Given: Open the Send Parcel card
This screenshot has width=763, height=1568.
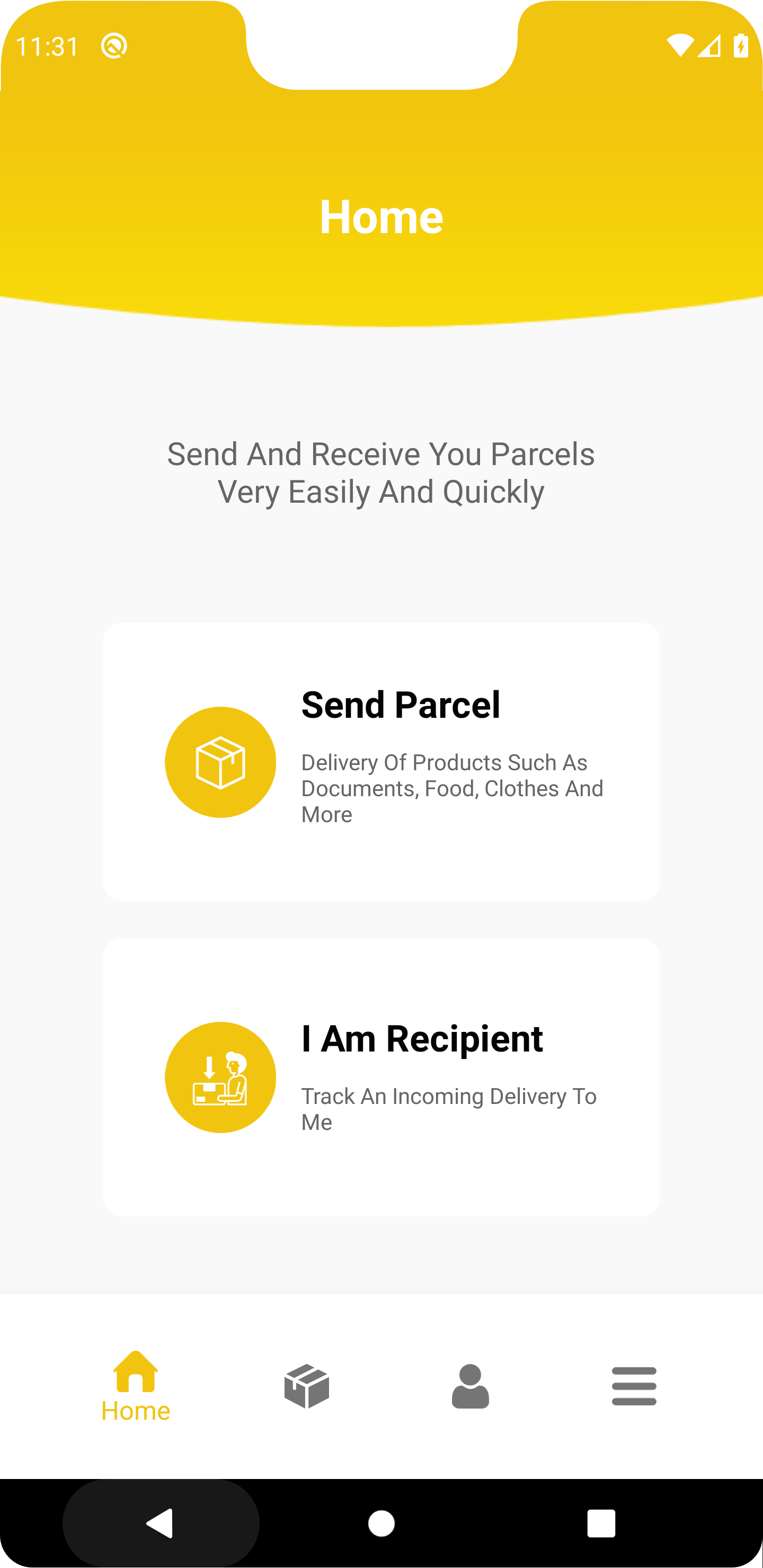Looking at the screenshot, I should point(381,761).
